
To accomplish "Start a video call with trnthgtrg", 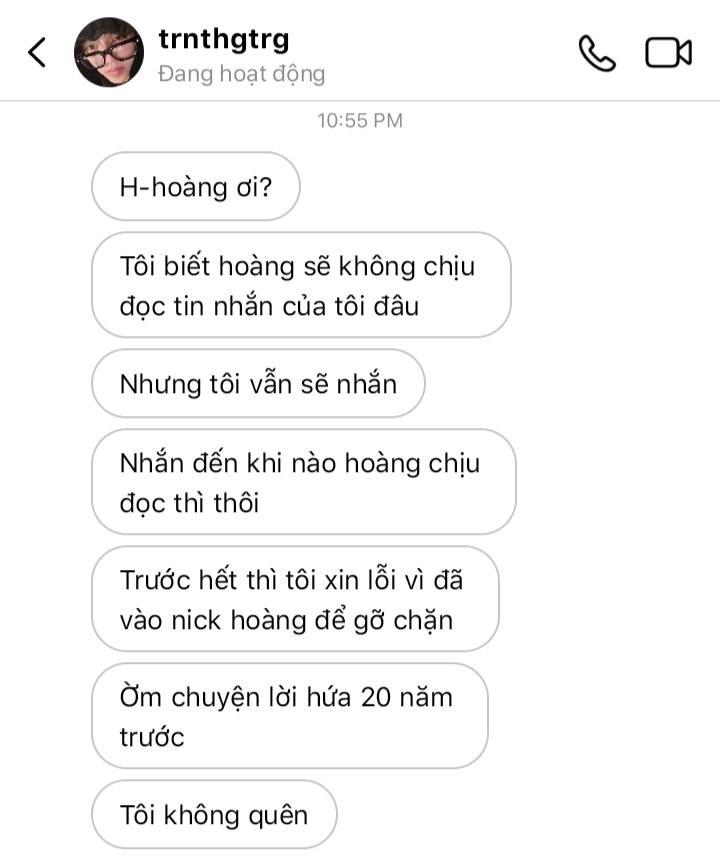I will click(x=668, y=53).
